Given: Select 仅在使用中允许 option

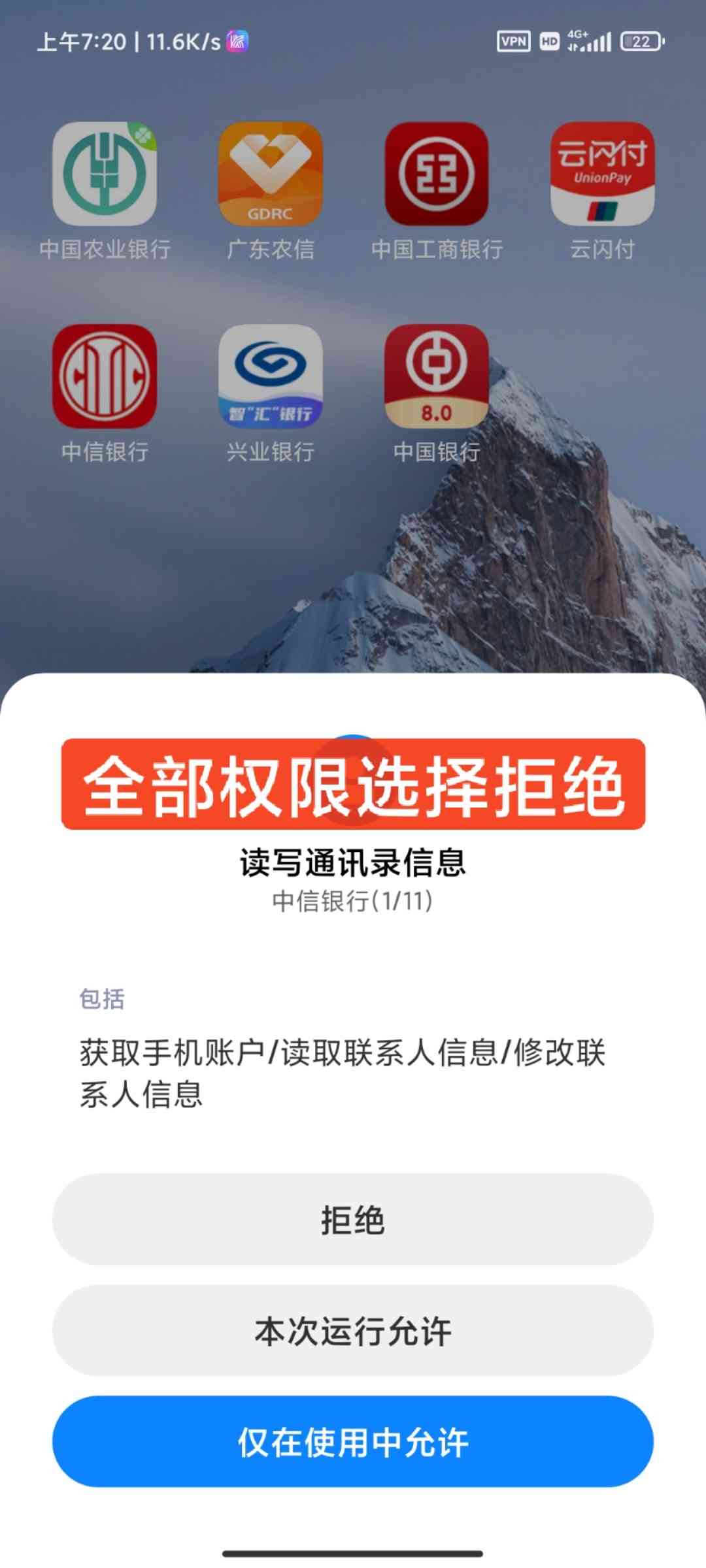Looking at the screenshot, I should [x=353, y=1442].
